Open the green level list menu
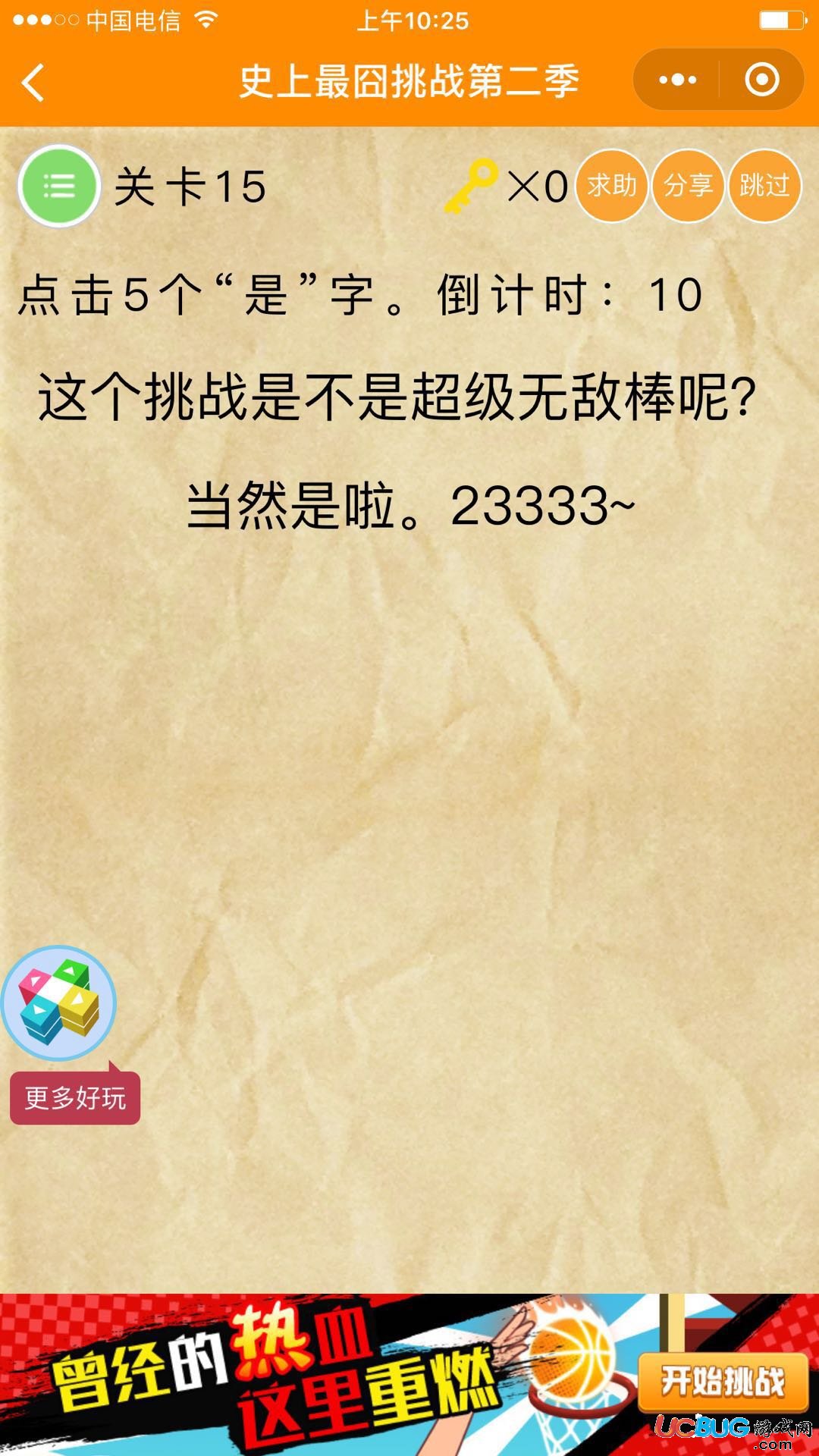819x1456 pixels. pos(59,187)
